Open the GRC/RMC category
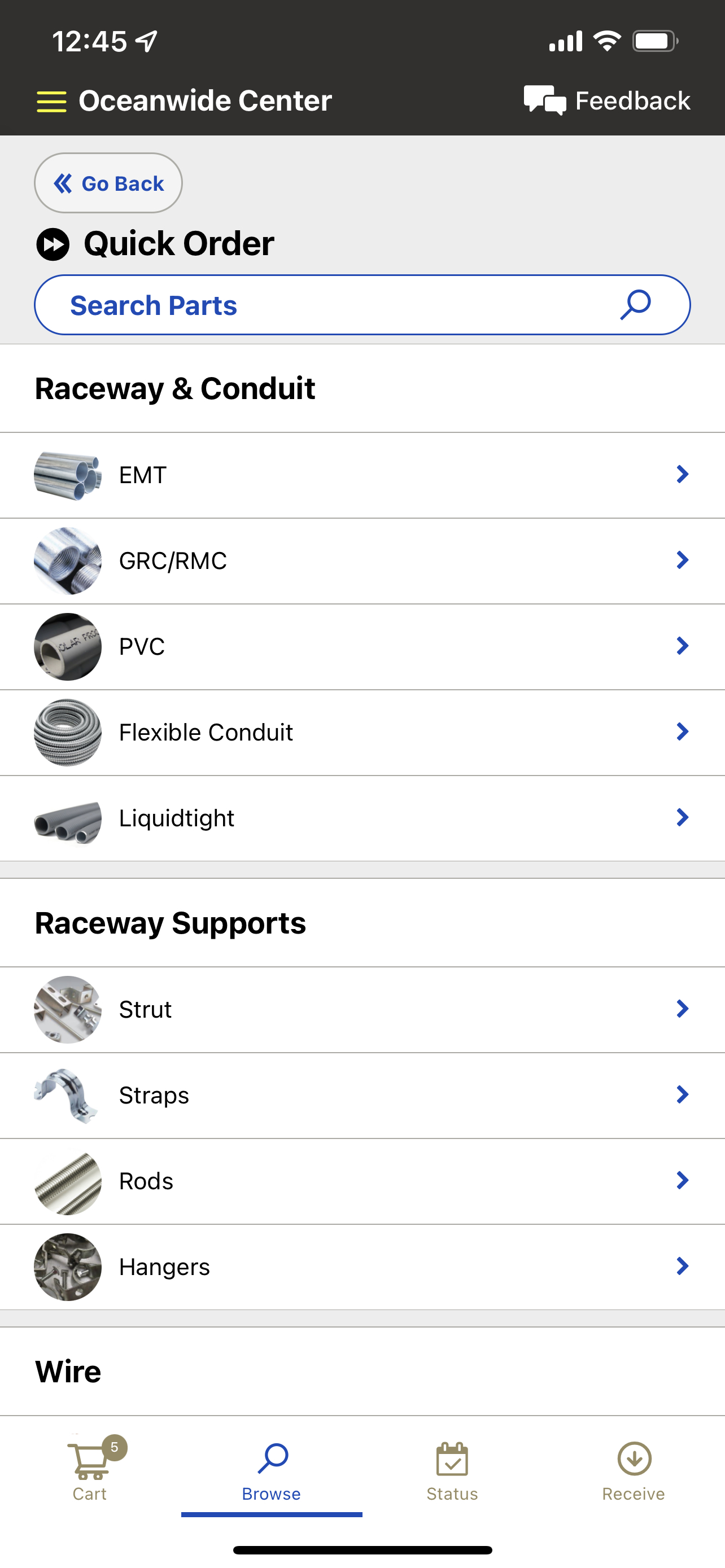 coord(362,560)
